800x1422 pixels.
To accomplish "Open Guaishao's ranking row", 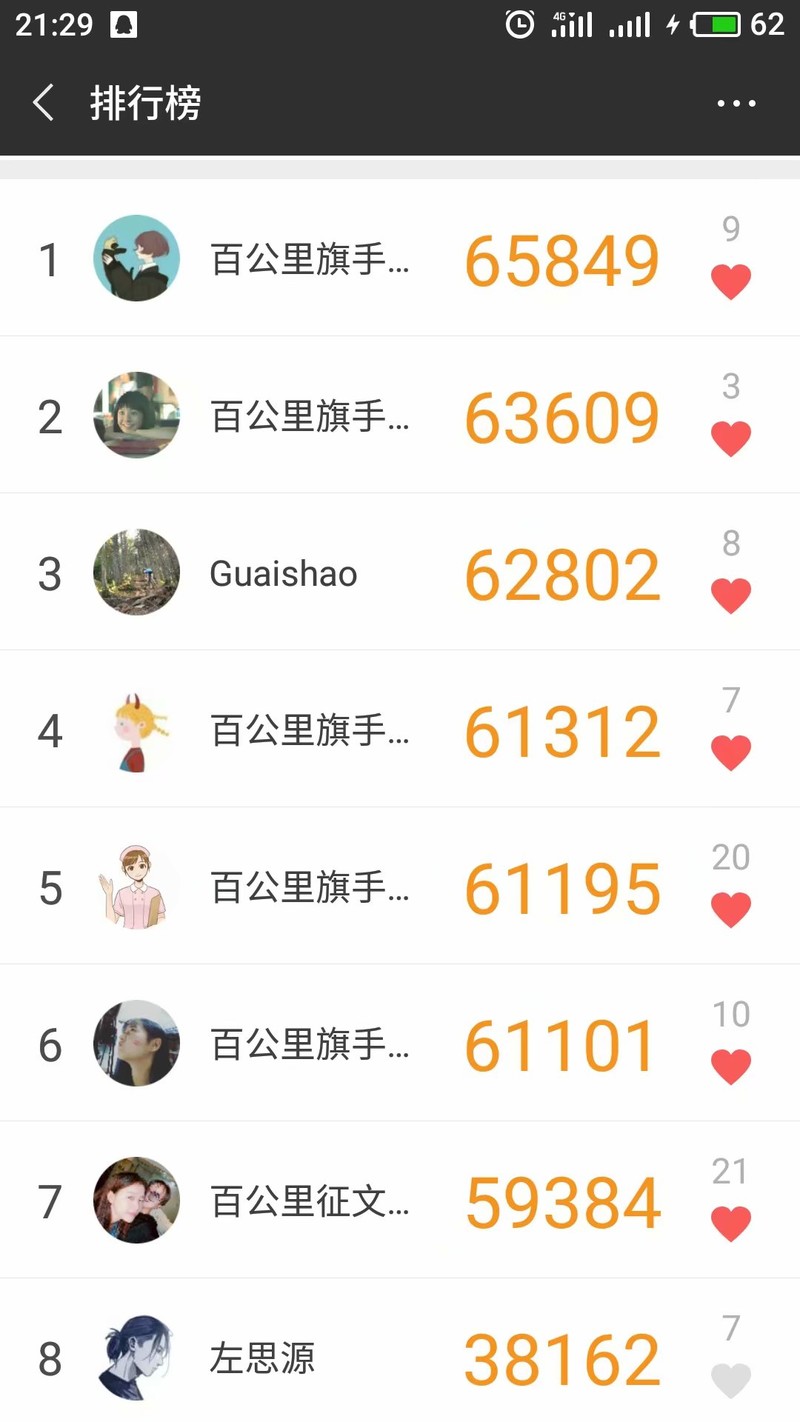I will tap(283, 574).
